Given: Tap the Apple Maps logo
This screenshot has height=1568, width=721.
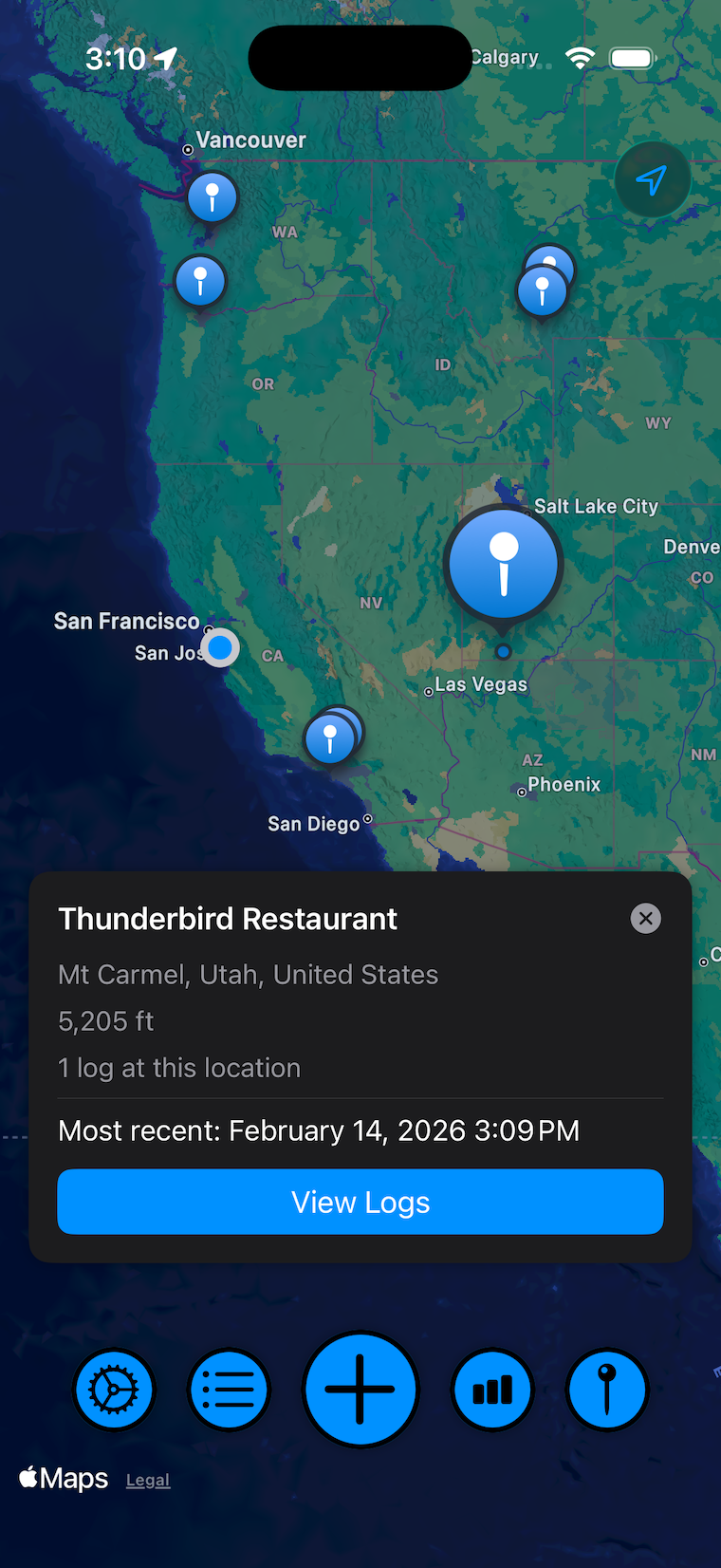Looking at the screenshot, I should click(x=62, y=1478).
